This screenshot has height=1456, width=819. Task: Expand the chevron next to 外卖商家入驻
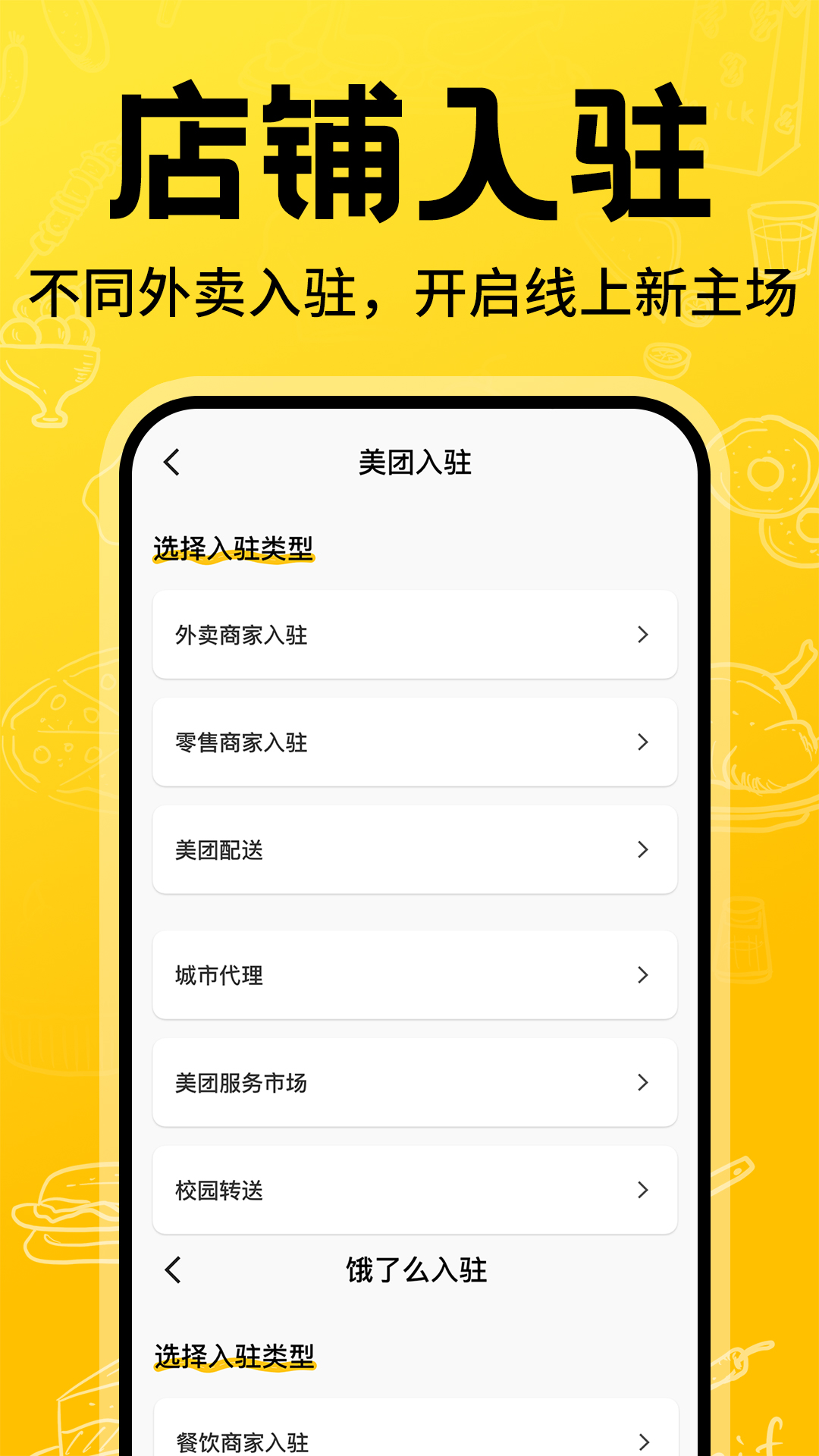click(x=644, y=635)
